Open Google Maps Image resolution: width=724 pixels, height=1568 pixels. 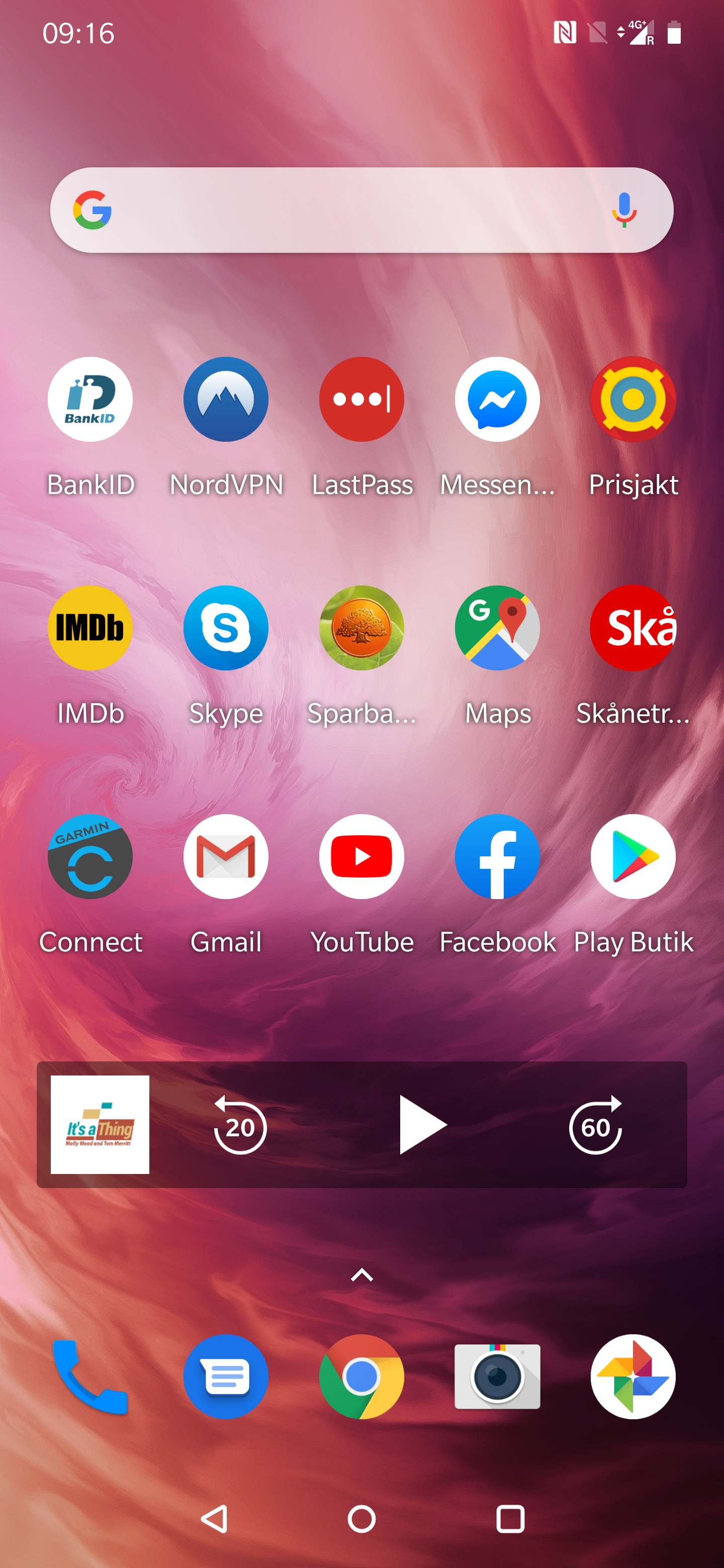click(x=497, y=628)
